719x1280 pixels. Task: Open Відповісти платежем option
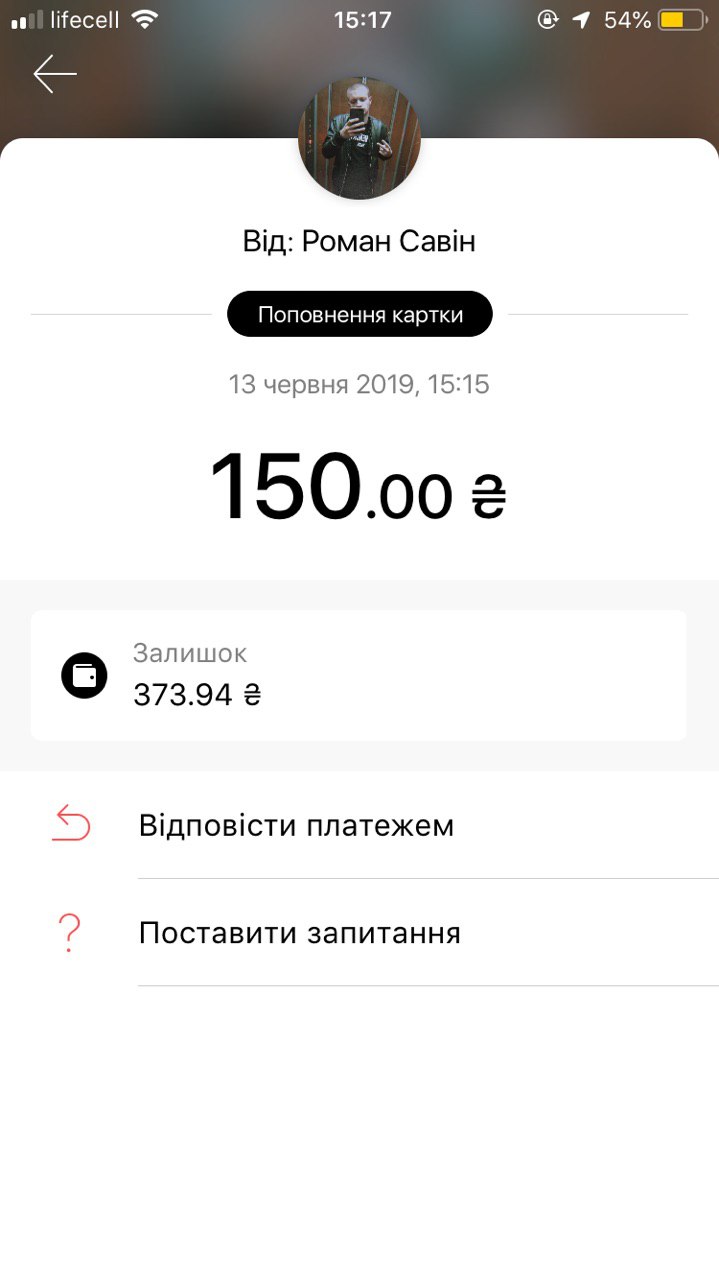point(359,826)
